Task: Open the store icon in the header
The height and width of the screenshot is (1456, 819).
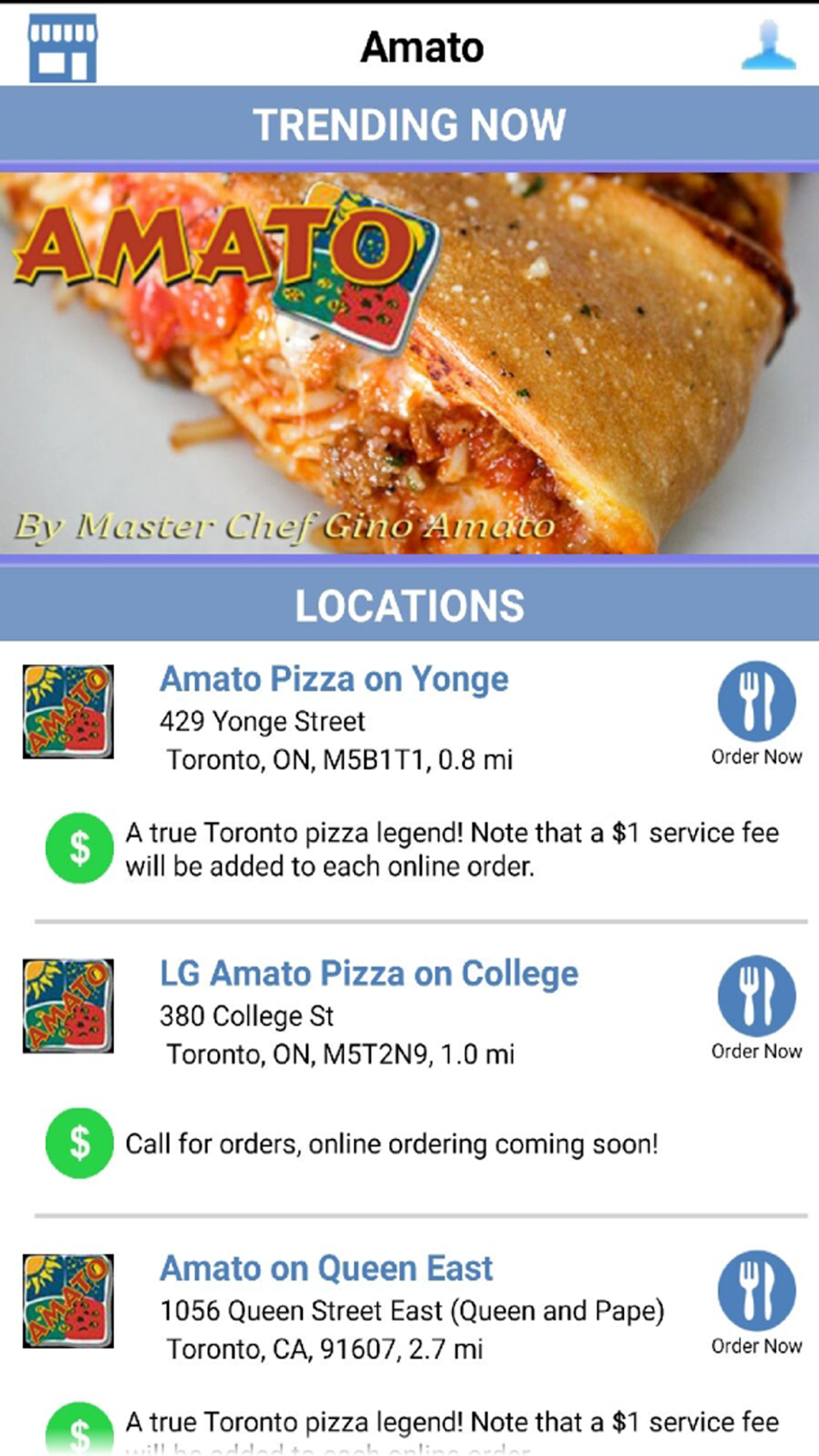Action: click(x=62, y=47)
